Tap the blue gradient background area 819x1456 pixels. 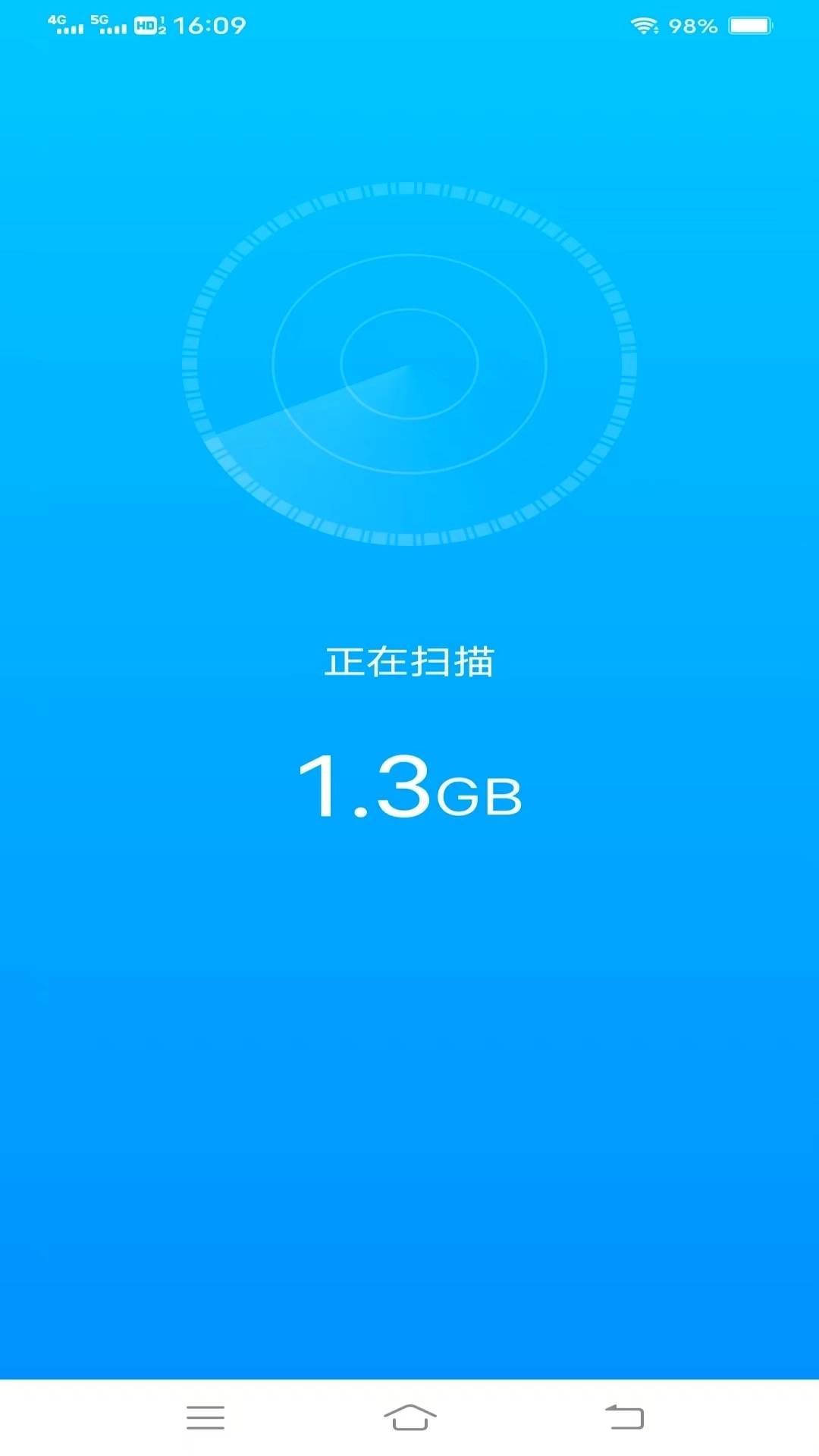(409, 1100)
